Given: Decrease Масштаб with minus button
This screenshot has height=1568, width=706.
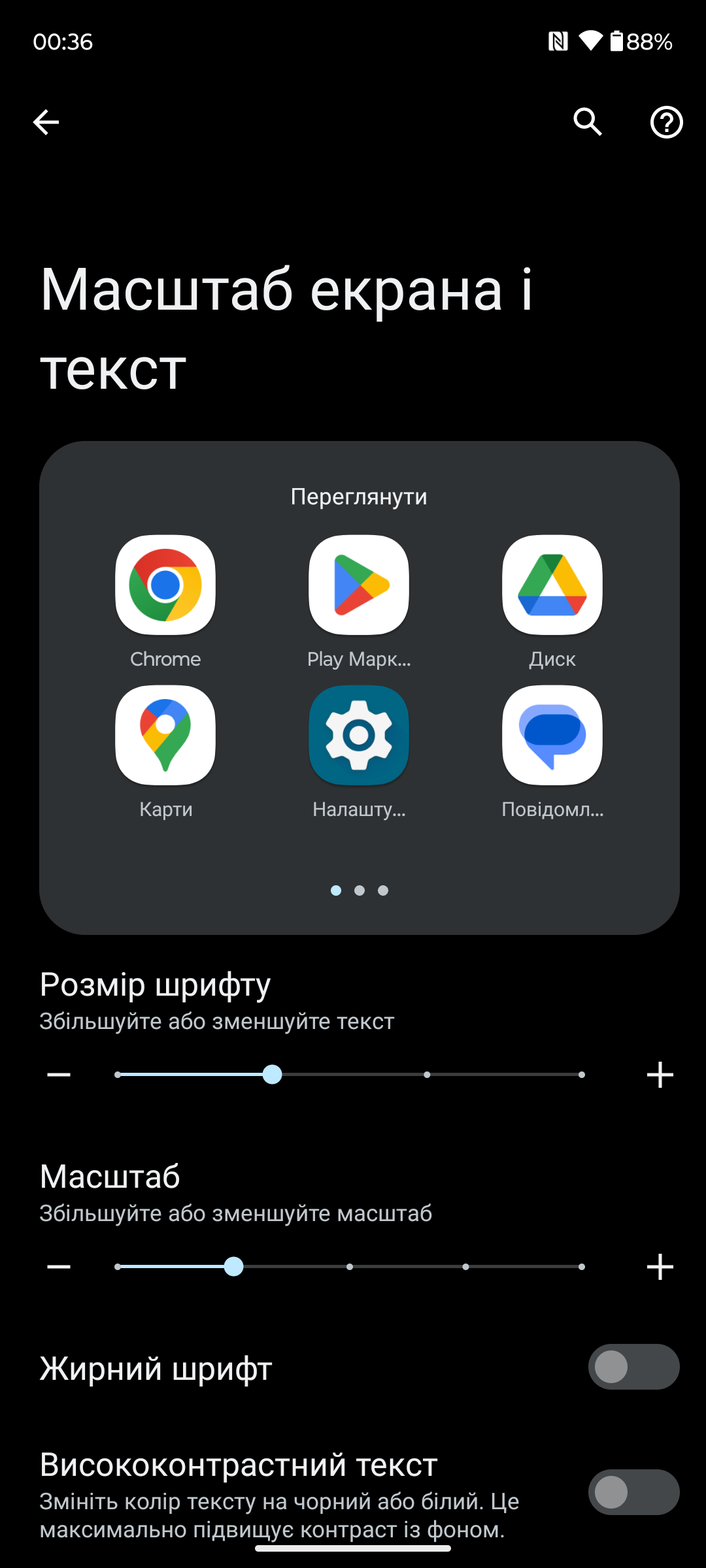Looking at the screenshot, I should click(59, 1267).
